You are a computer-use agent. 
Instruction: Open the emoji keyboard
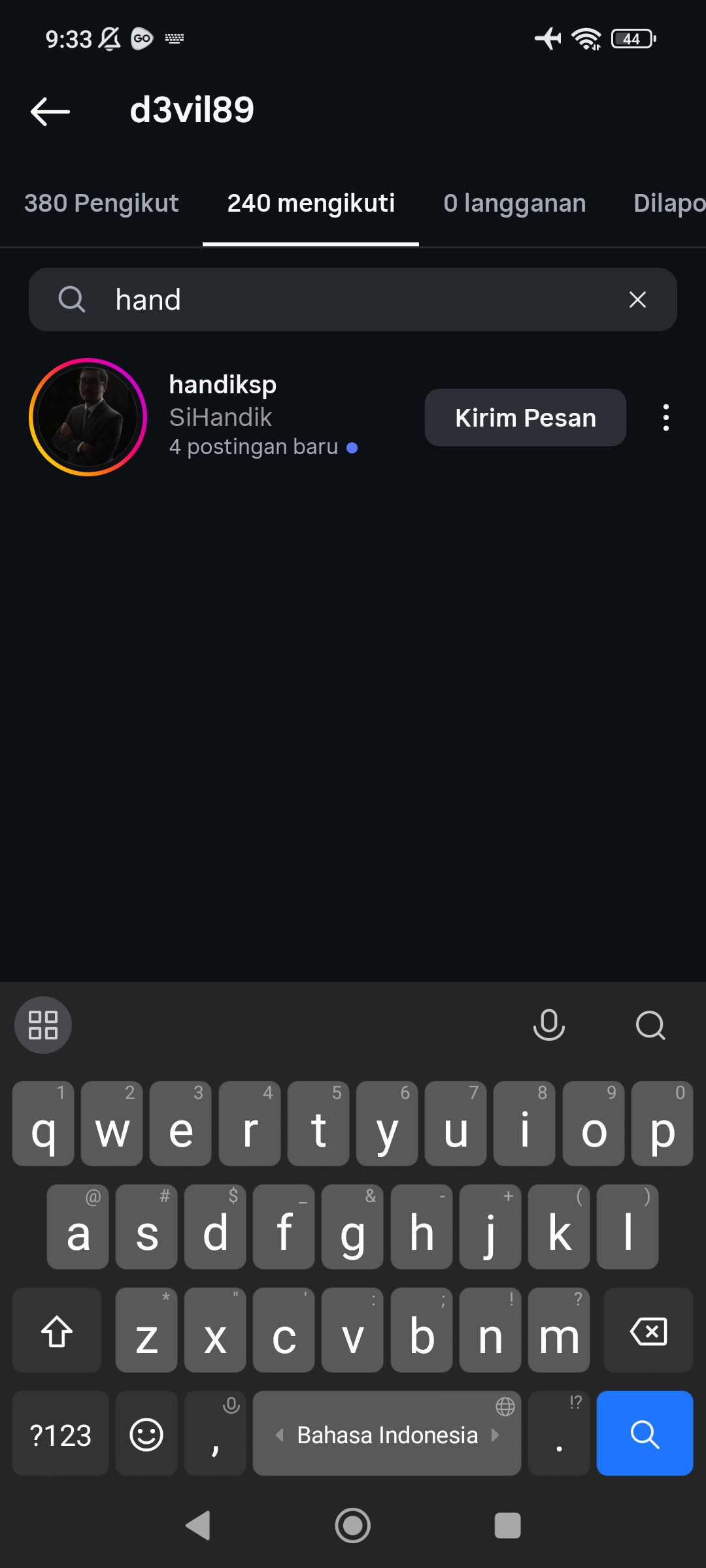[x=146, y=1435]
